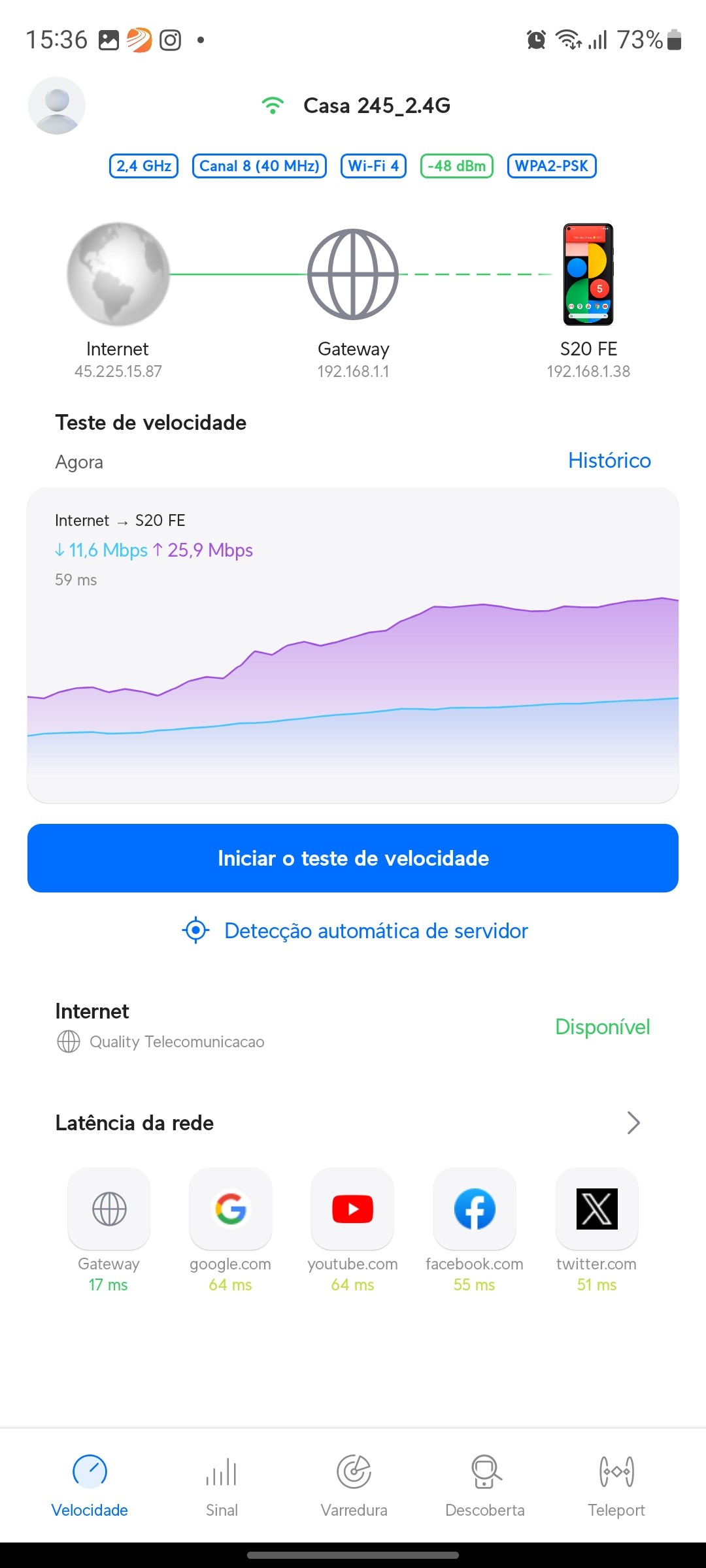Screen dimensions: 706x1568
Task: Switch to the Varredura tab
Action: pyautogui.click(x=354, y=1484)
